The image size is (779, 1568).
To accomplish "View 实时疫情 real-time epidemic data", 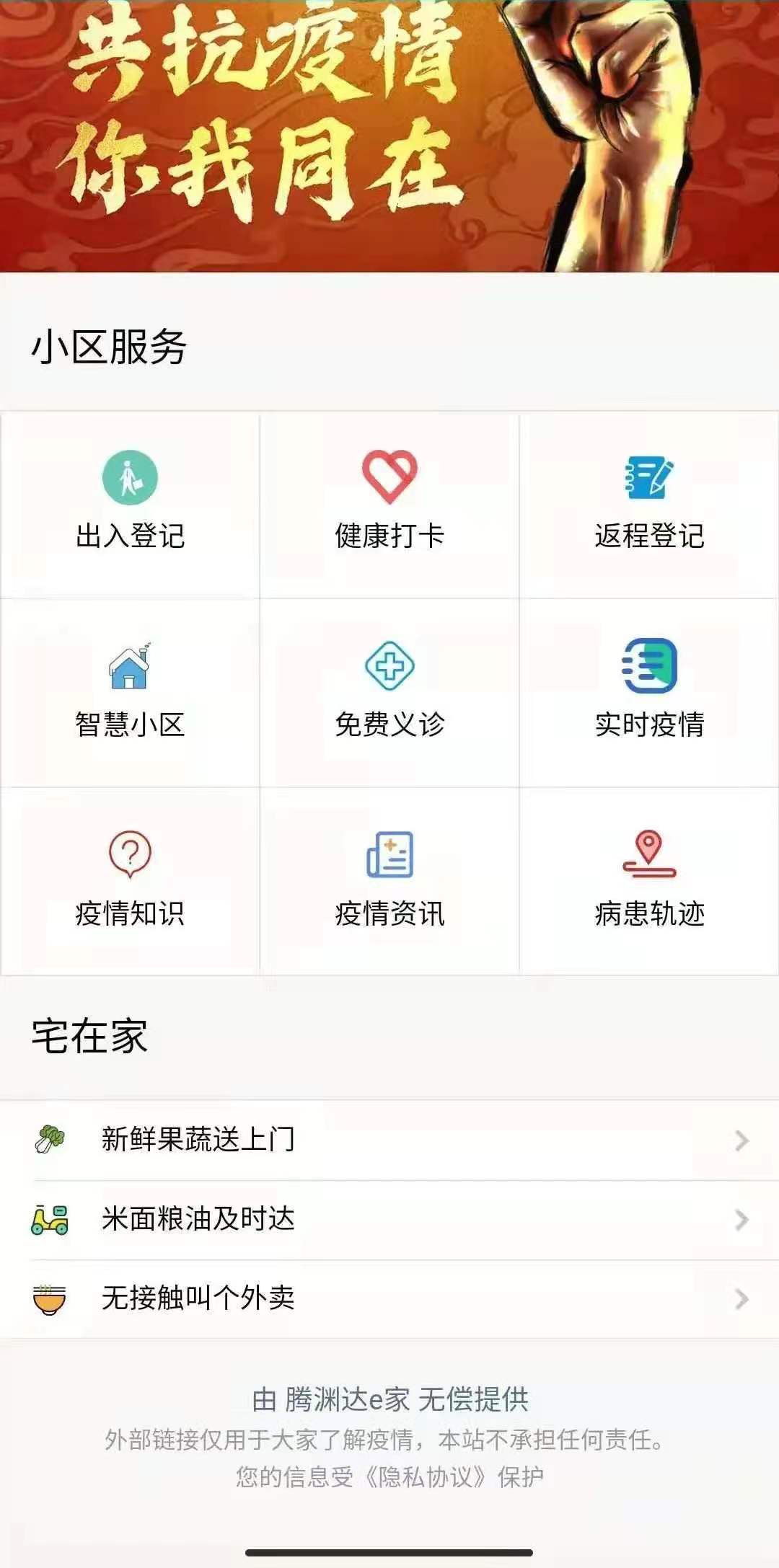I will (x=649, y=693).
